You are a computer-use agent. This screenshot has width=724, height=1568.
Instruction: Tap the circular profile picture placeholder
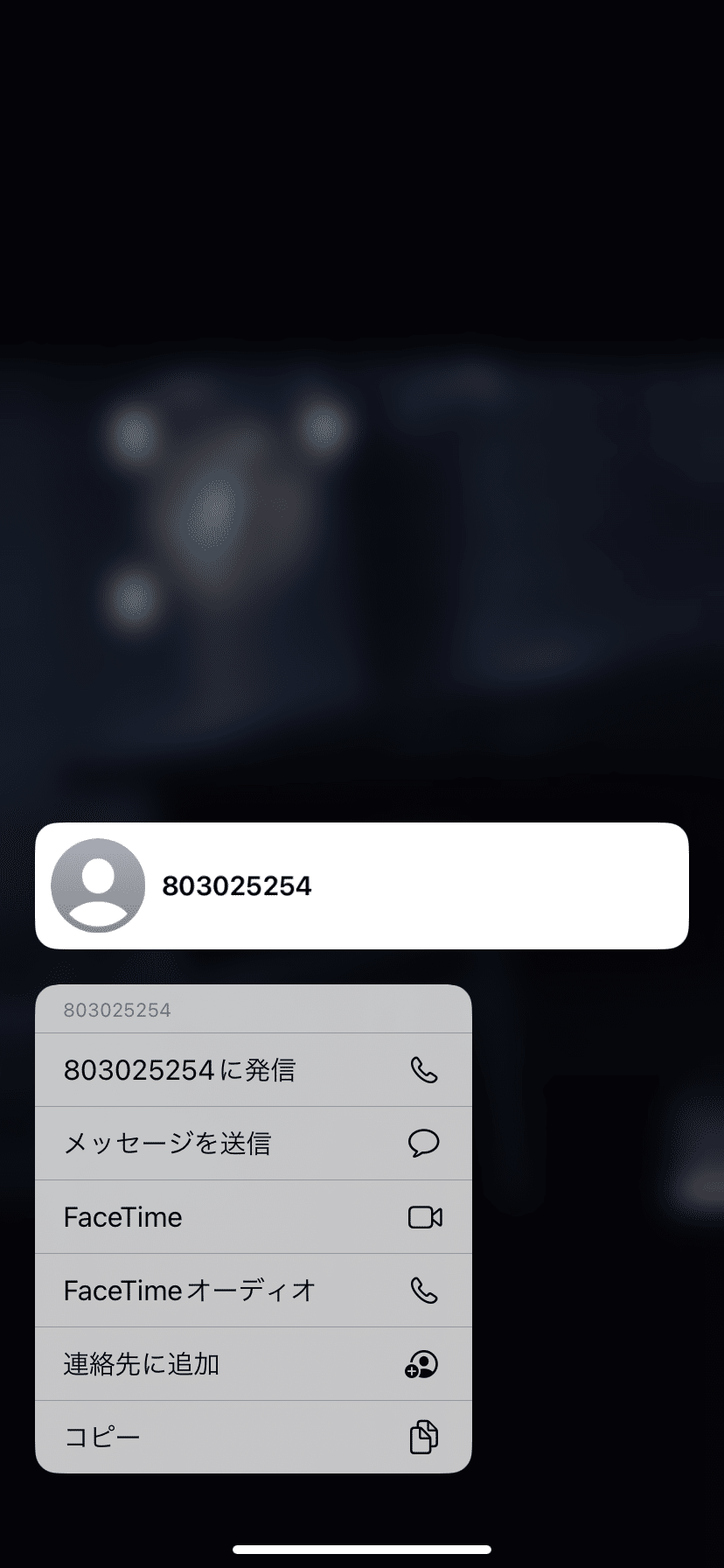tap(97, 885)
